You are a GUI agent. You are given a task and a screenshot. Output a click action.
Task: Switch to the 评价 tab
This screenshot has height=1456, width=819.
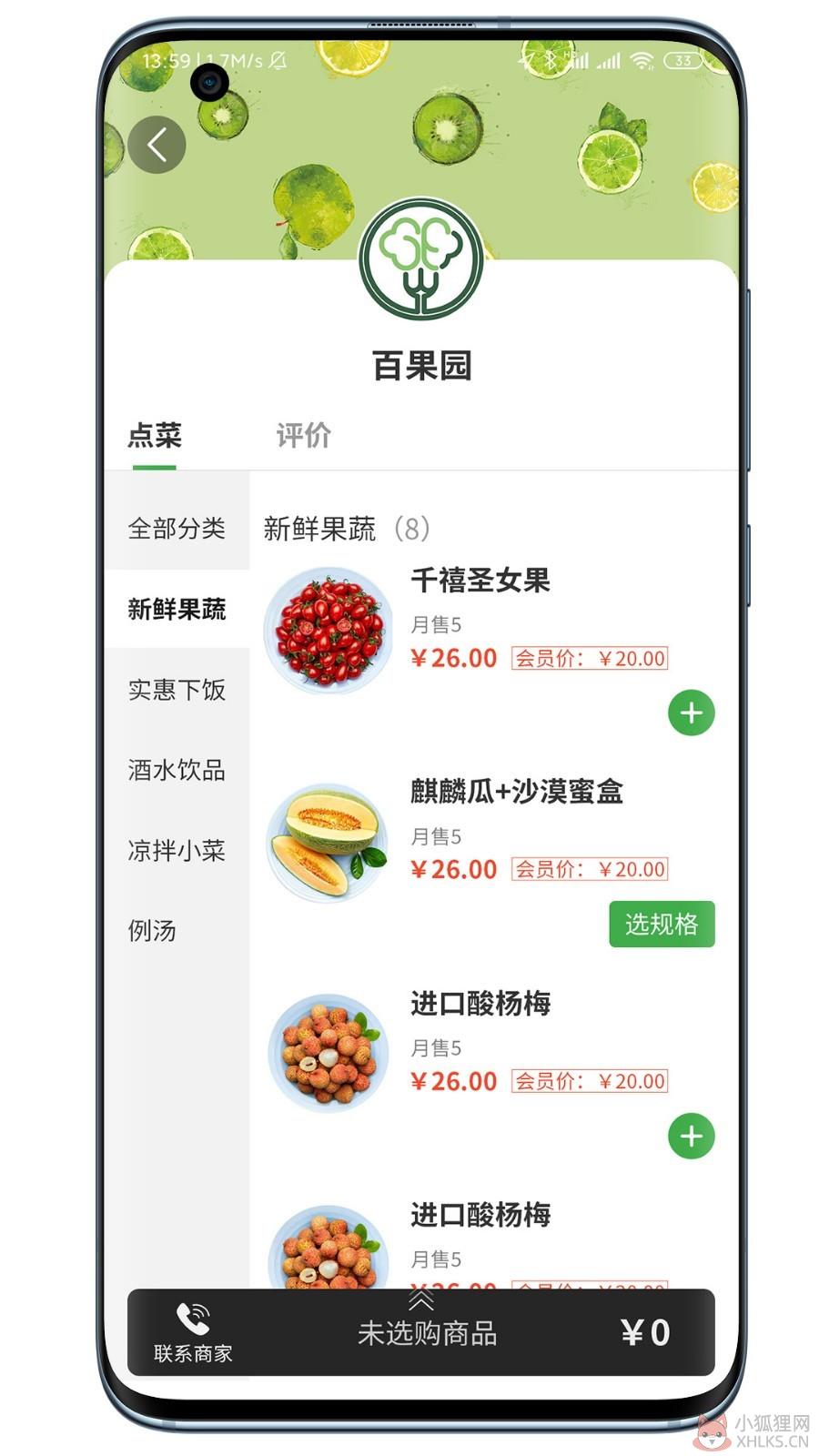tap(304, 435)
